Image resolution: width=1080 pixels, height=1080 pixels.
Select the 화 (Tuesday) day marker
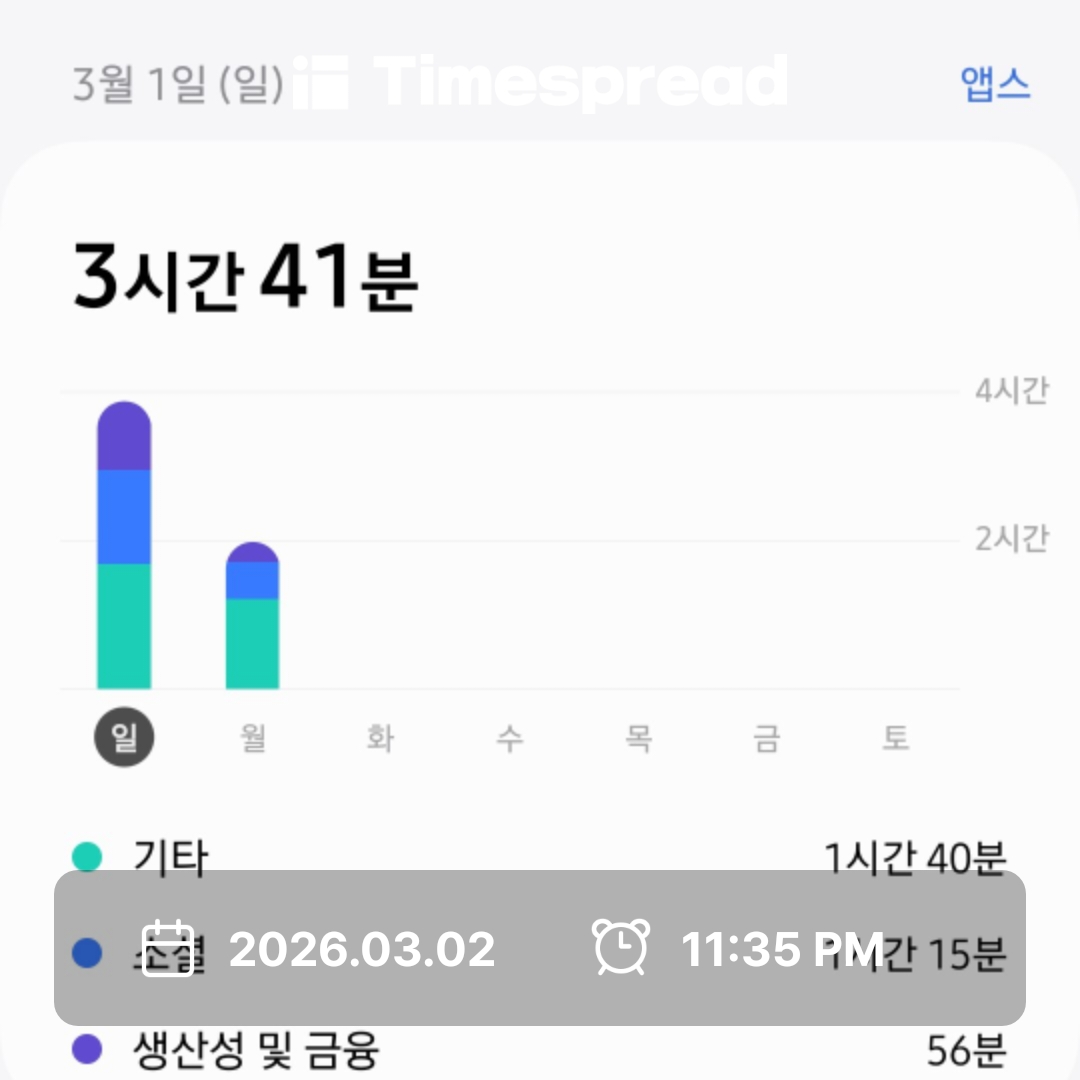click(381, 738)
